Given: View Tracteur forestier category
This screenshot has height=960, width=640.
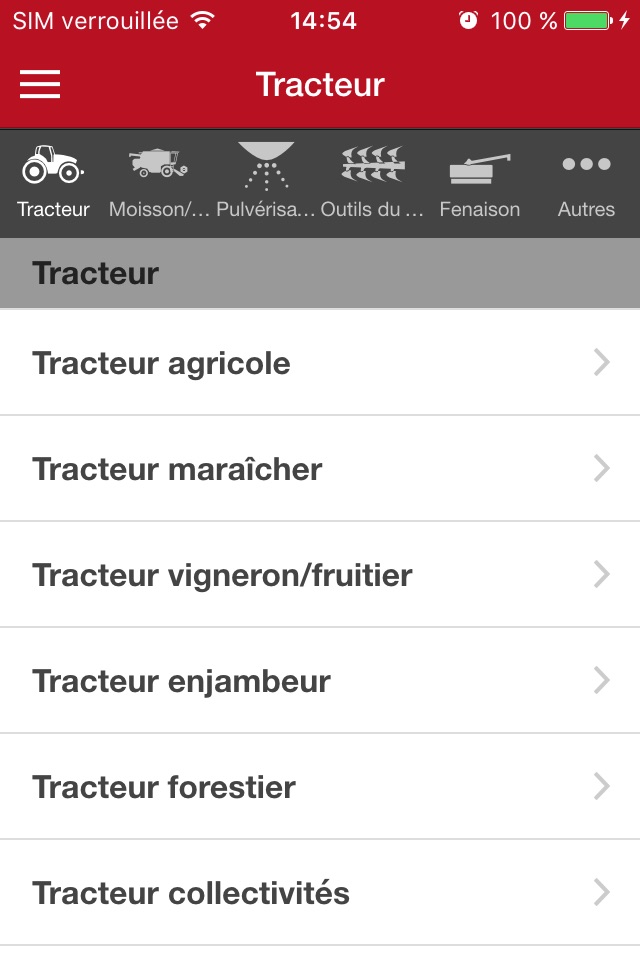Looking at the screenshot, I should [x=320, y=787].
